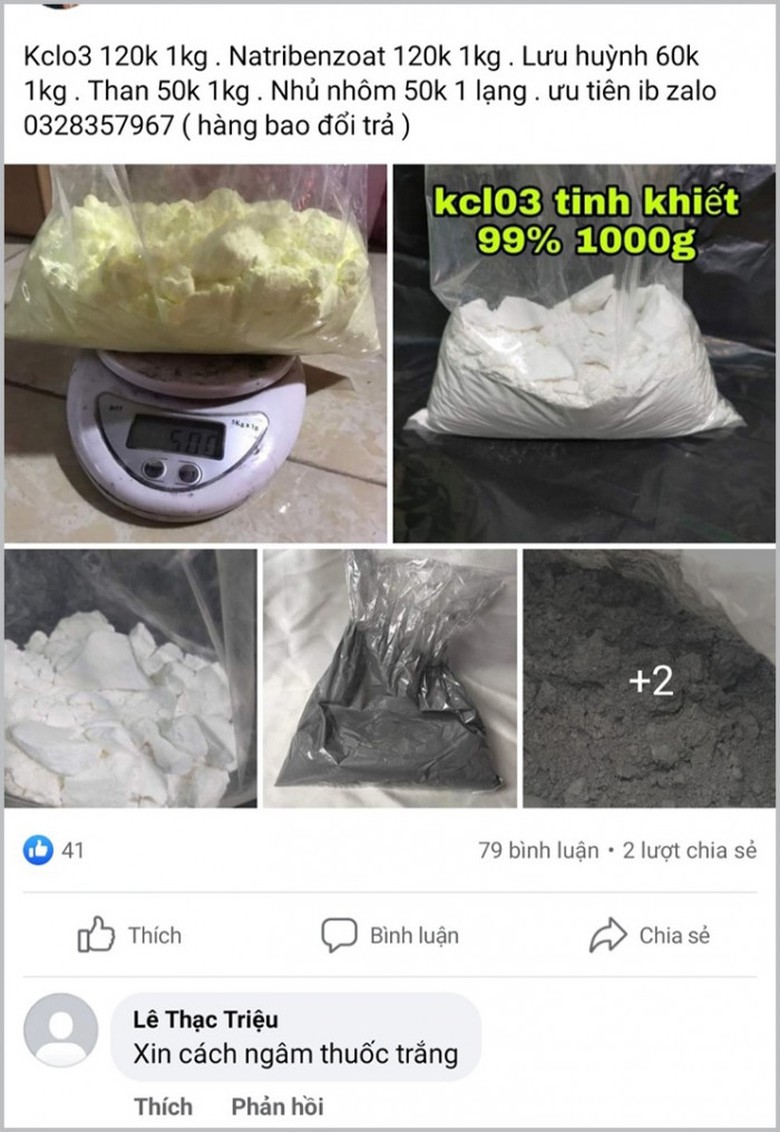Open Lê Thạc Triệu's profile from the name
This screenshot has width=780, height=1132.
pyautogui.click(x=205, y=1020)
